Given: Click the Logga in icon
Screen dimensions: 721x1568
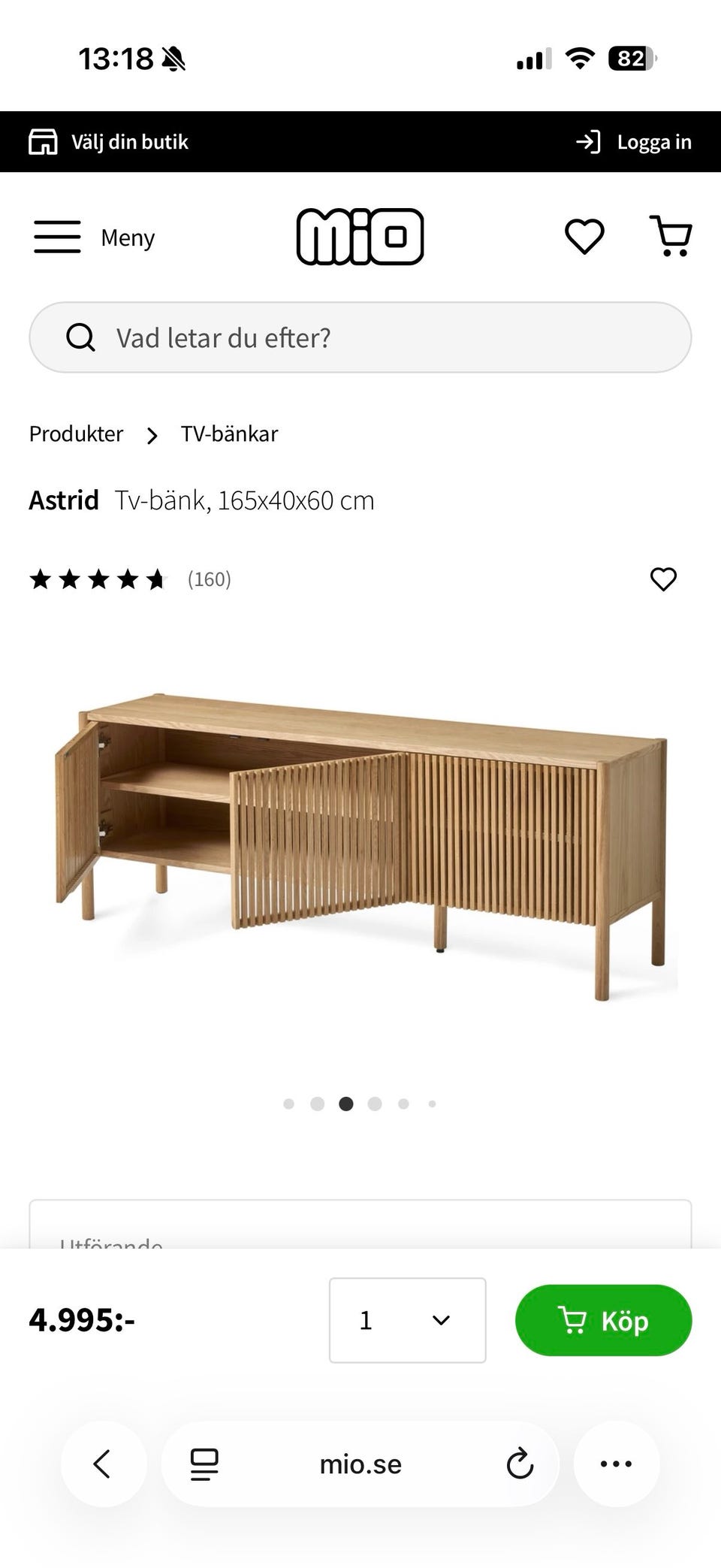Looking at the screenshot, I should click(x=590, y=141).
